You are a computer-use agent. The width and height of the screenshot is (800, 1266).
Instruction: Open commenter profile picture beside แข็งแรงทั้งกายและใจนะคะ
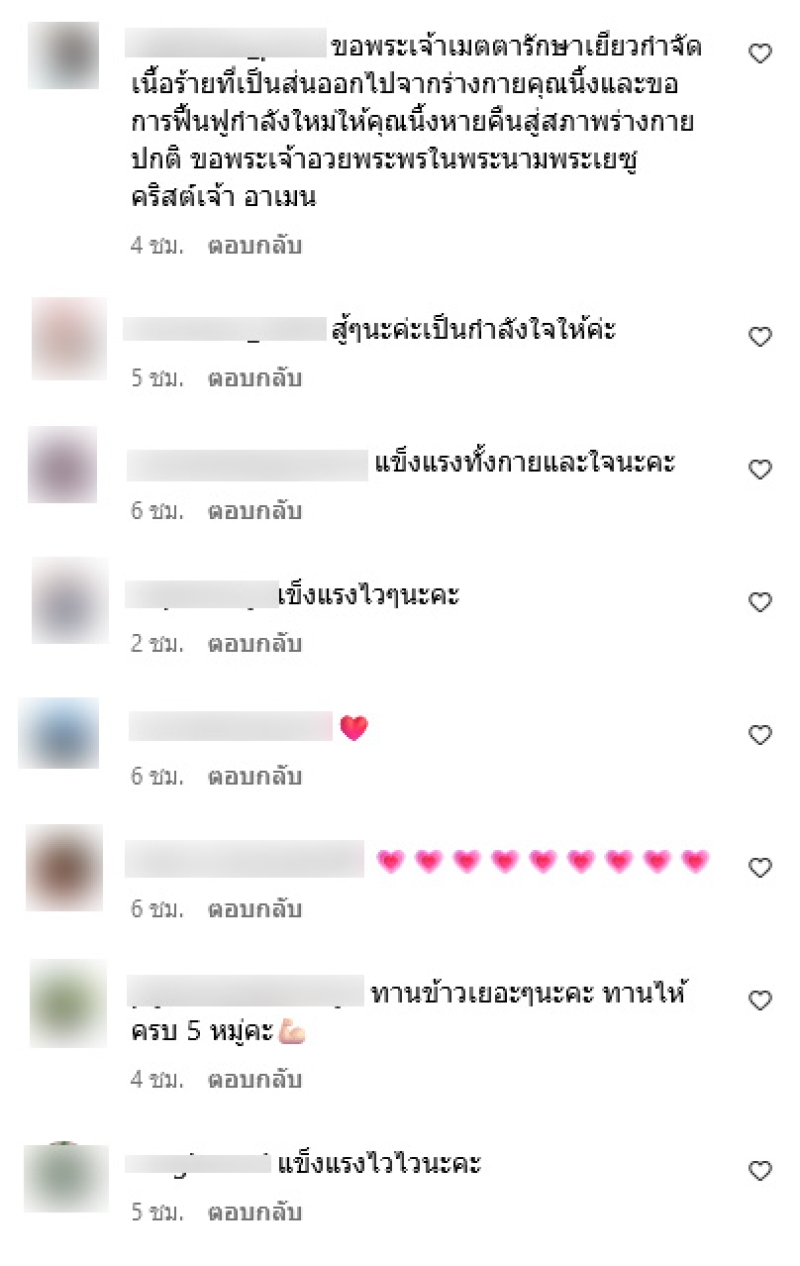click(x=63, y=464)
